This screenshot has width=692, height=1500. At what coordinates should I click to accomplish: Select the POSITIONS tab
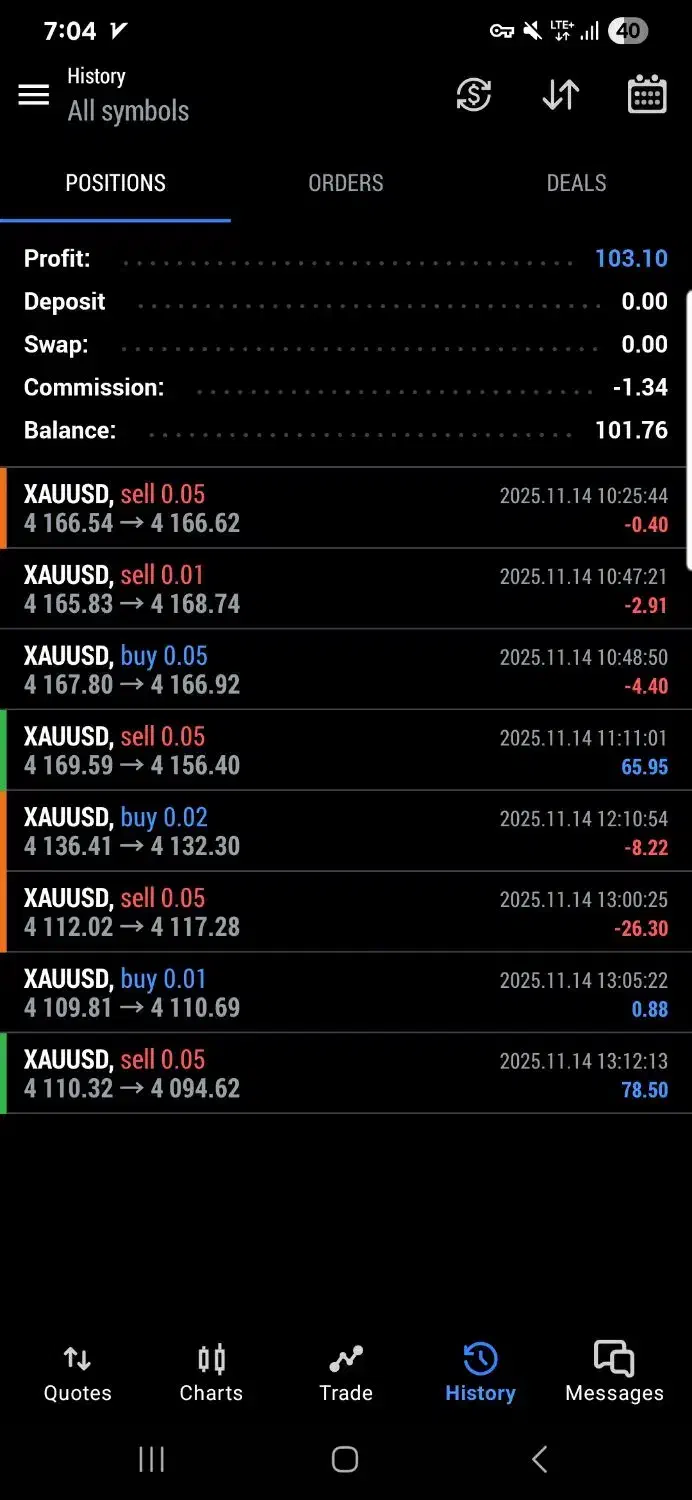(x=115, y=183)
